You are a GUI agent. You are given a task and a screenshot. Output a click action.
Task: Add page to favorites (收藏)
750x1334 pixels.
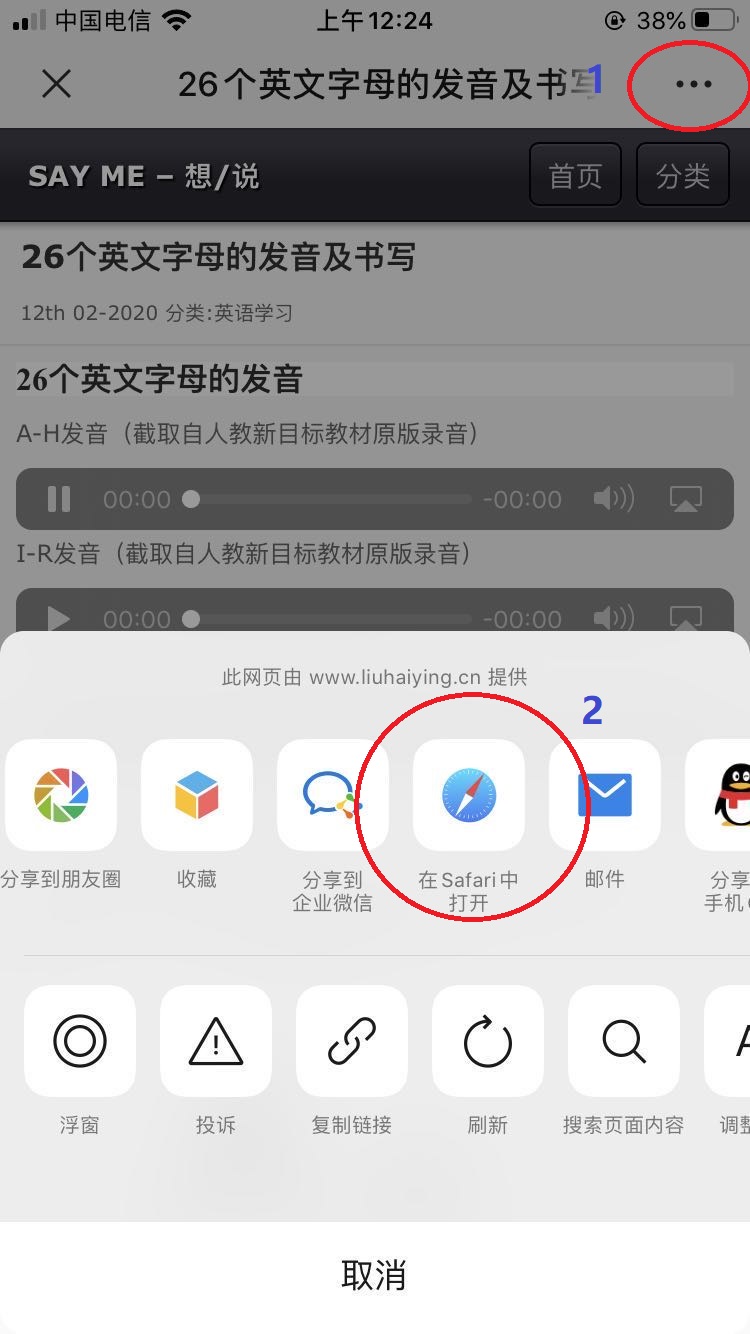196,795
